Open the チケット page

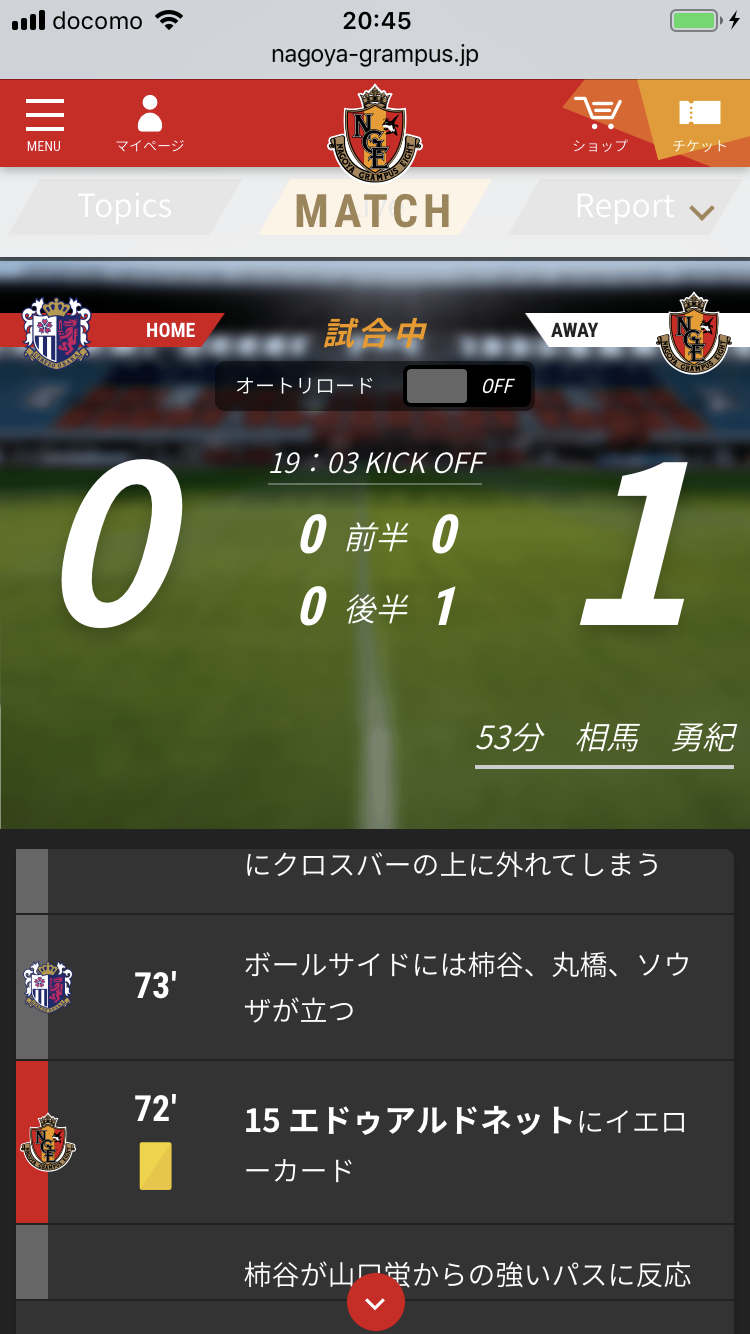coord(699,124)
